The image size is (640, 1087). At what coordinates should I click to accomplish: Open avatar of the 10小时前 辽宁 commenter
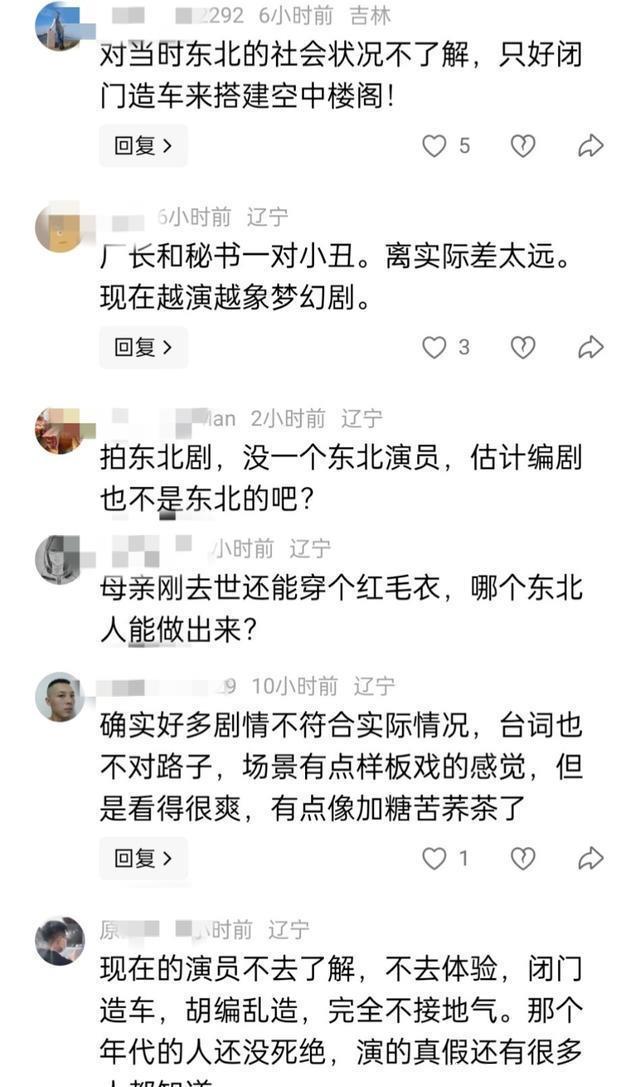[59, 697]
